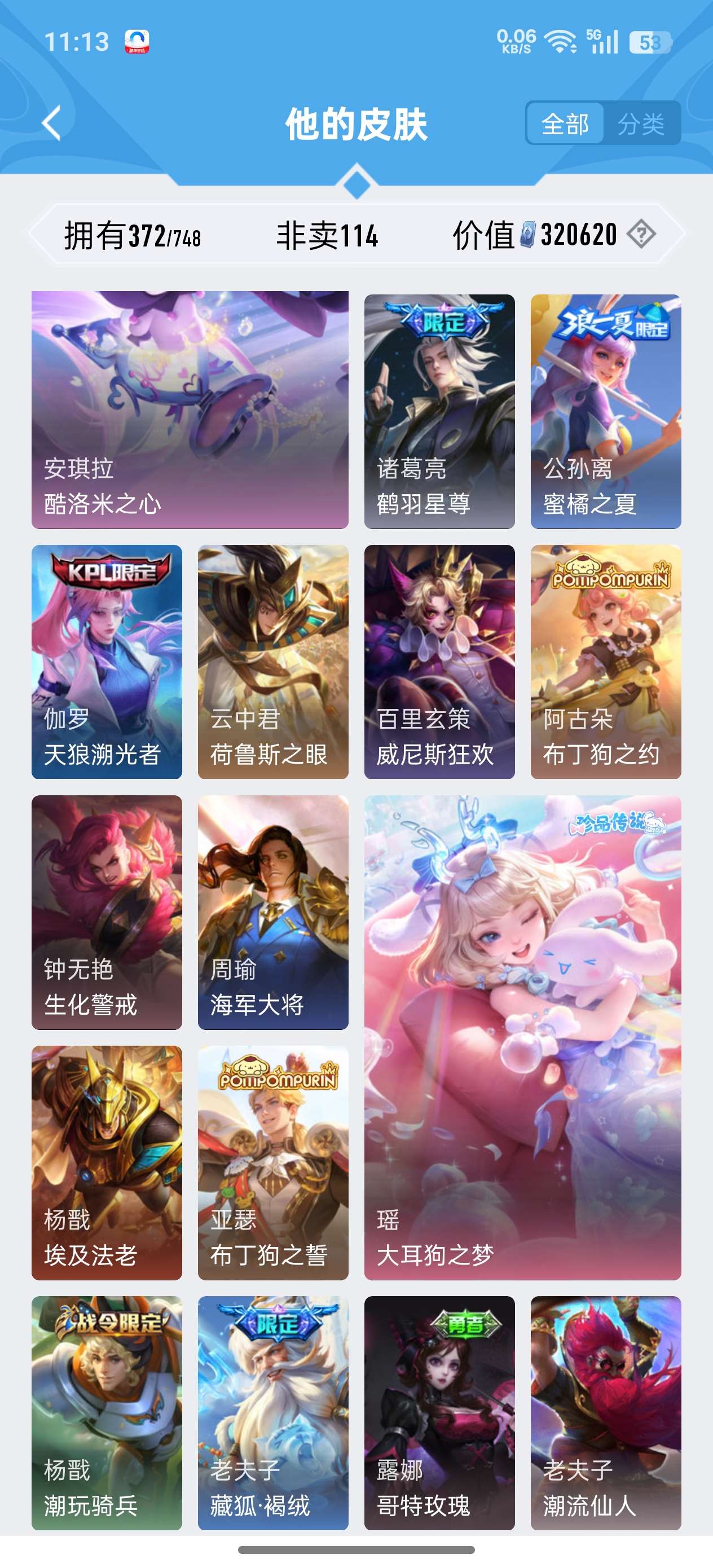View 露娜 哥特玫瑰 skin
Image resolution: width=713 pixels, height=1568 pixels.
(x=439, y=1413)
